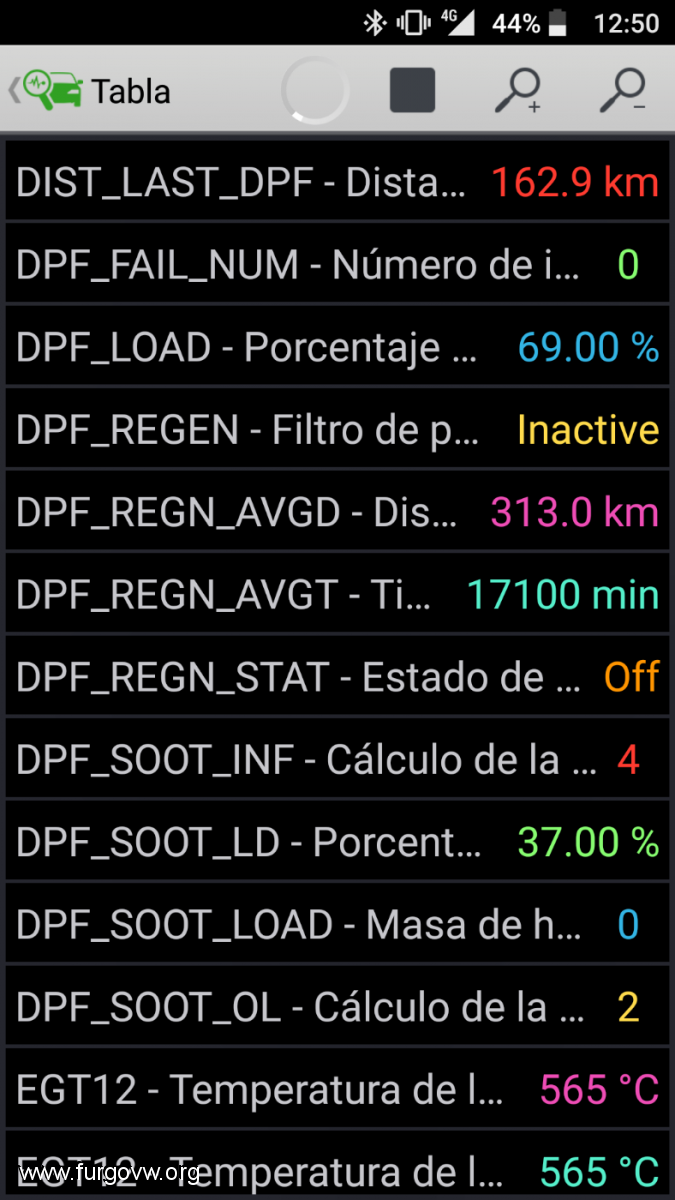Screen dimensions: 675x1200
Task: Select the DPF_REGN_AVGT row
Action: tap(337, 594)
